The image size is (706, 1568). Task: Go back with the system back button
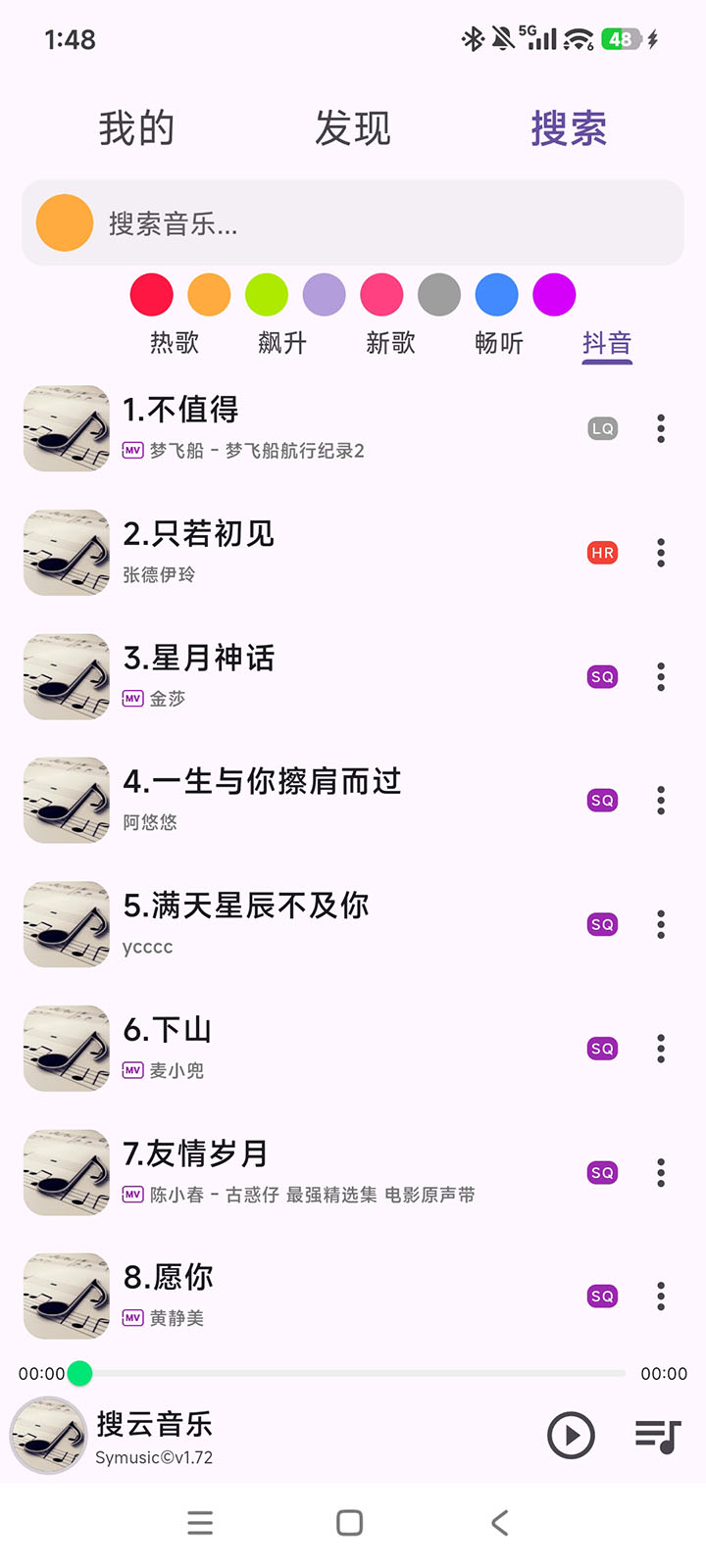pyautogui.click(x=500, y=1523)
